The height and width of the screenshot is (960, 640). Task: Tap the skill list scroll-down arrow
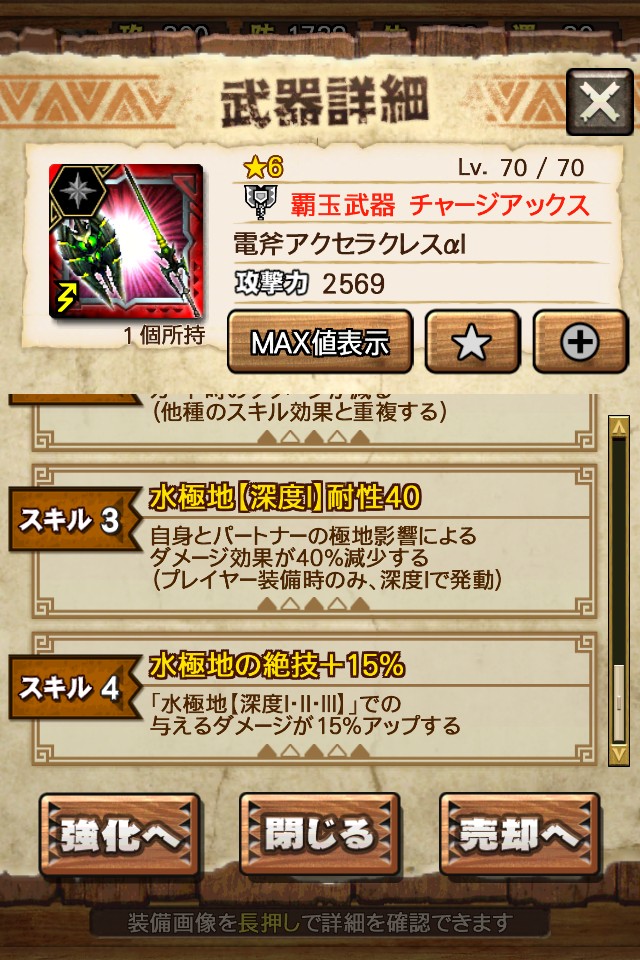click(x=619, y=750)
